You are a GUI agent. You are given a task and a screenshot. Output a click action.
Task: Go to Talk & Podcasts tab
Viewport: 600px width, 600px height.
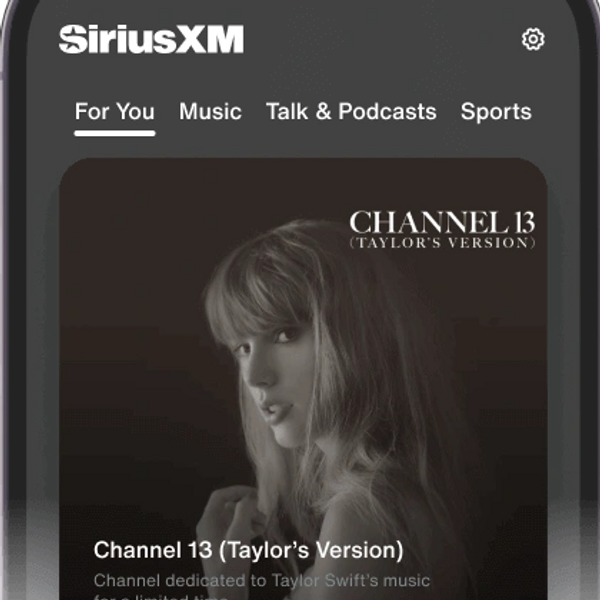click(351, 112)
